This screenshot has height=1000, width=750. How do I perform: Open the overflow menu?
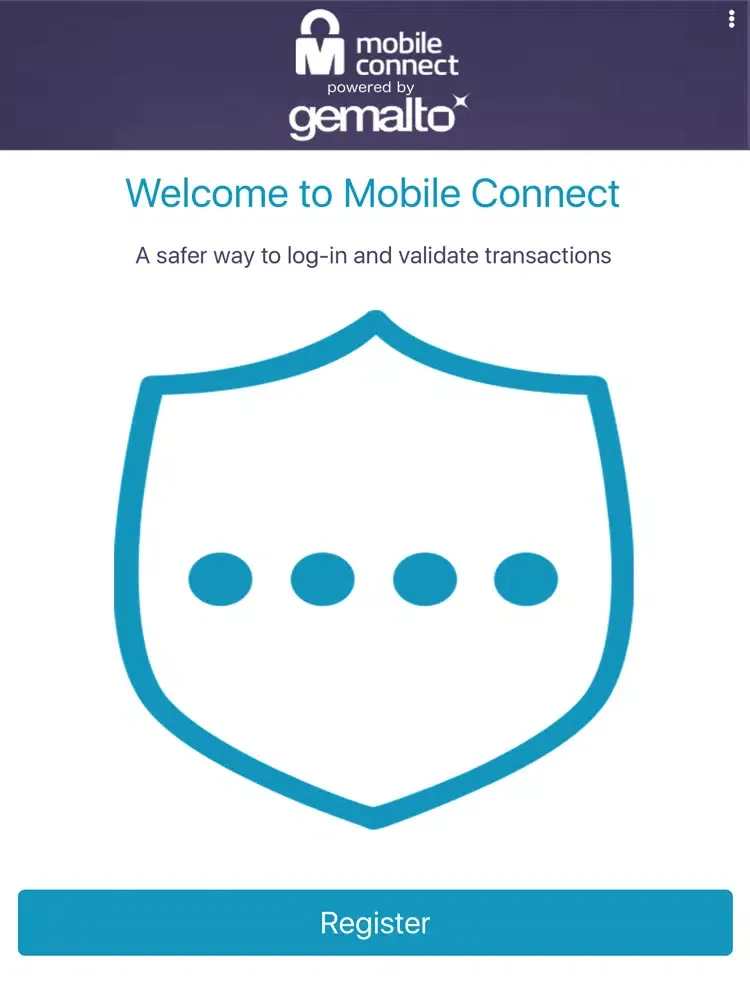pos(731,20)
